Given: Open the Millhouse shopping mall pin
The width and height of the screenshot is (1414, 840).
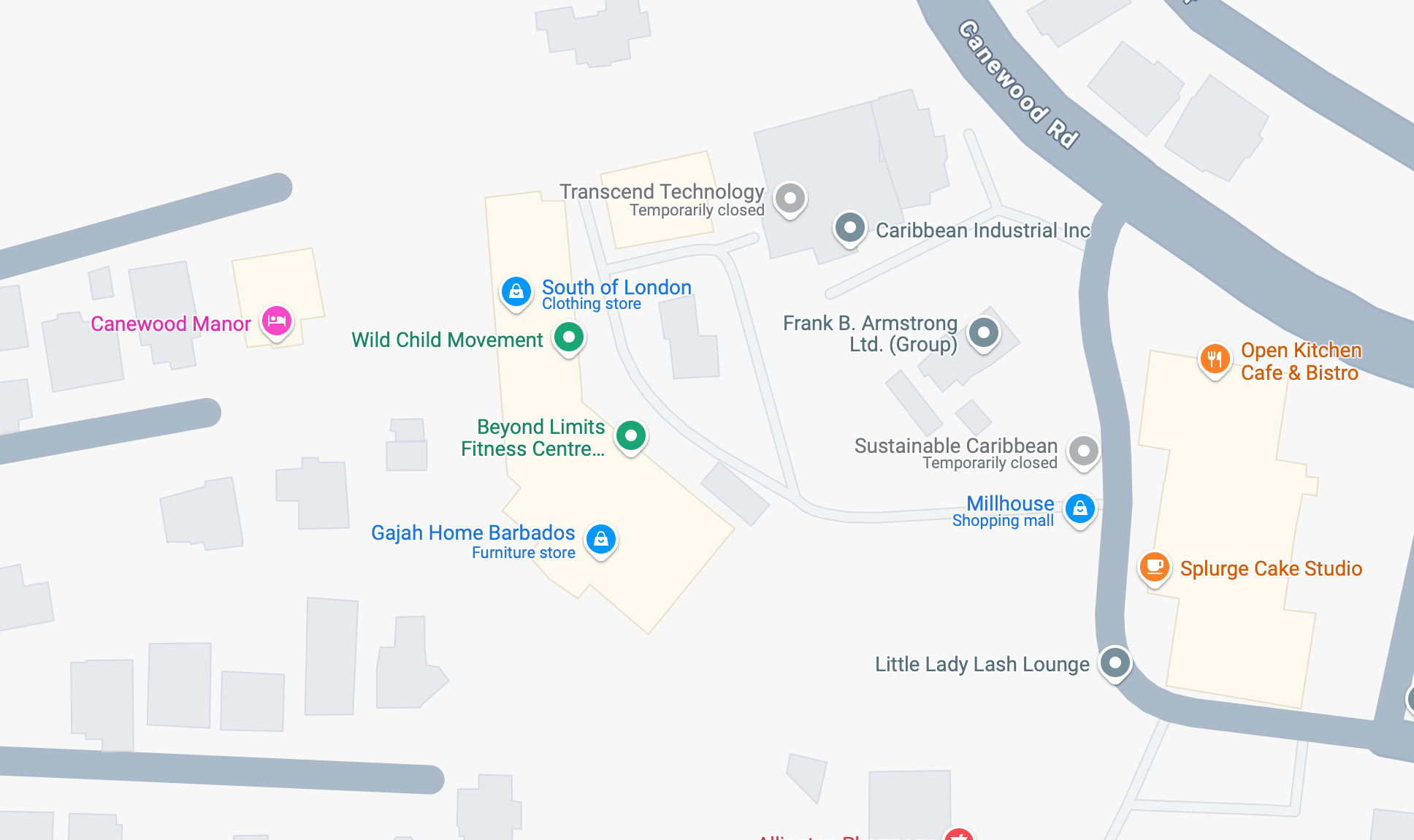Looking at the screenshot, I should coord(1080,508).
